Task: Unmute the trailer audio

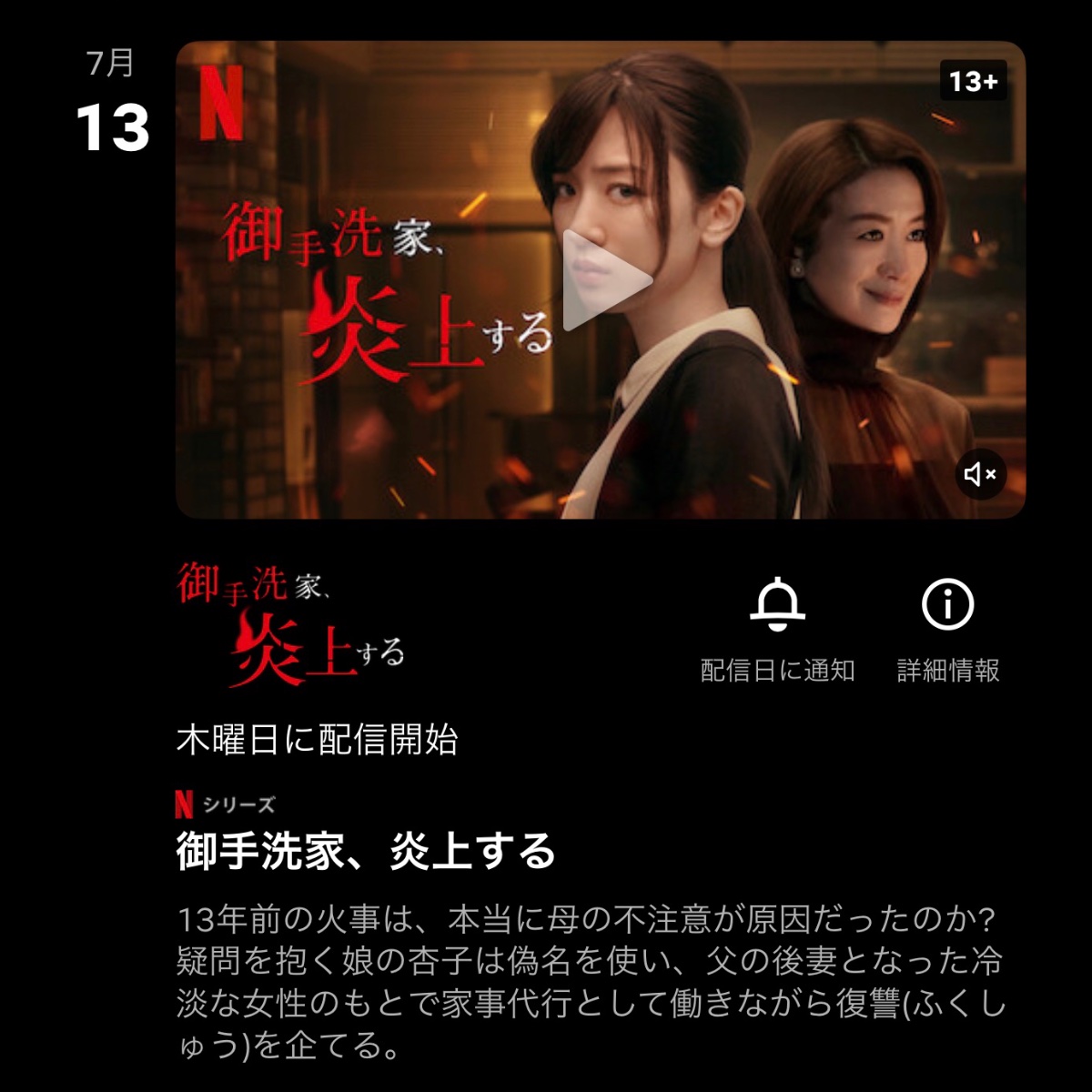Action: (981, 474)
